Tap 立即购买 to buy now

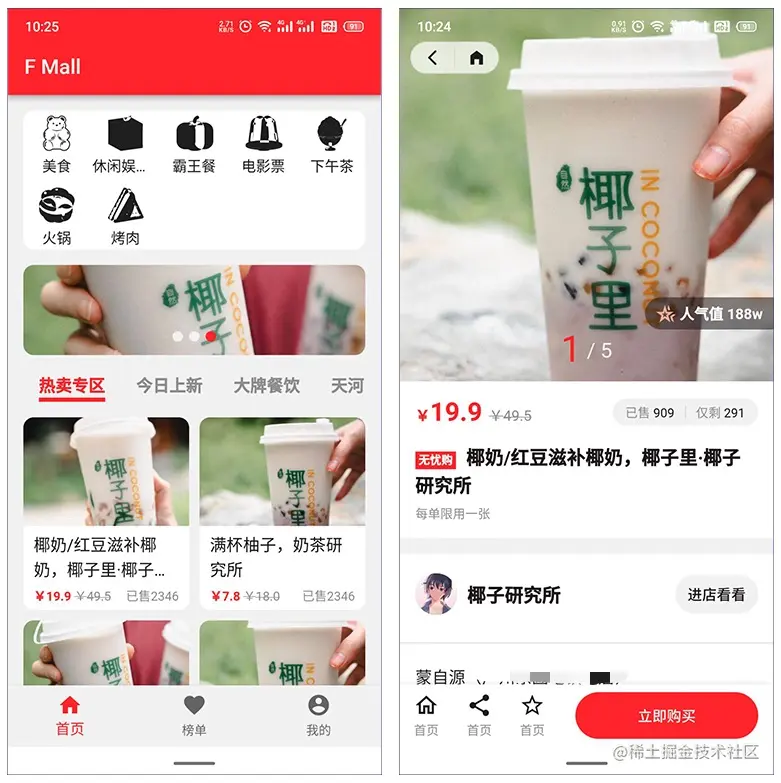666,716
